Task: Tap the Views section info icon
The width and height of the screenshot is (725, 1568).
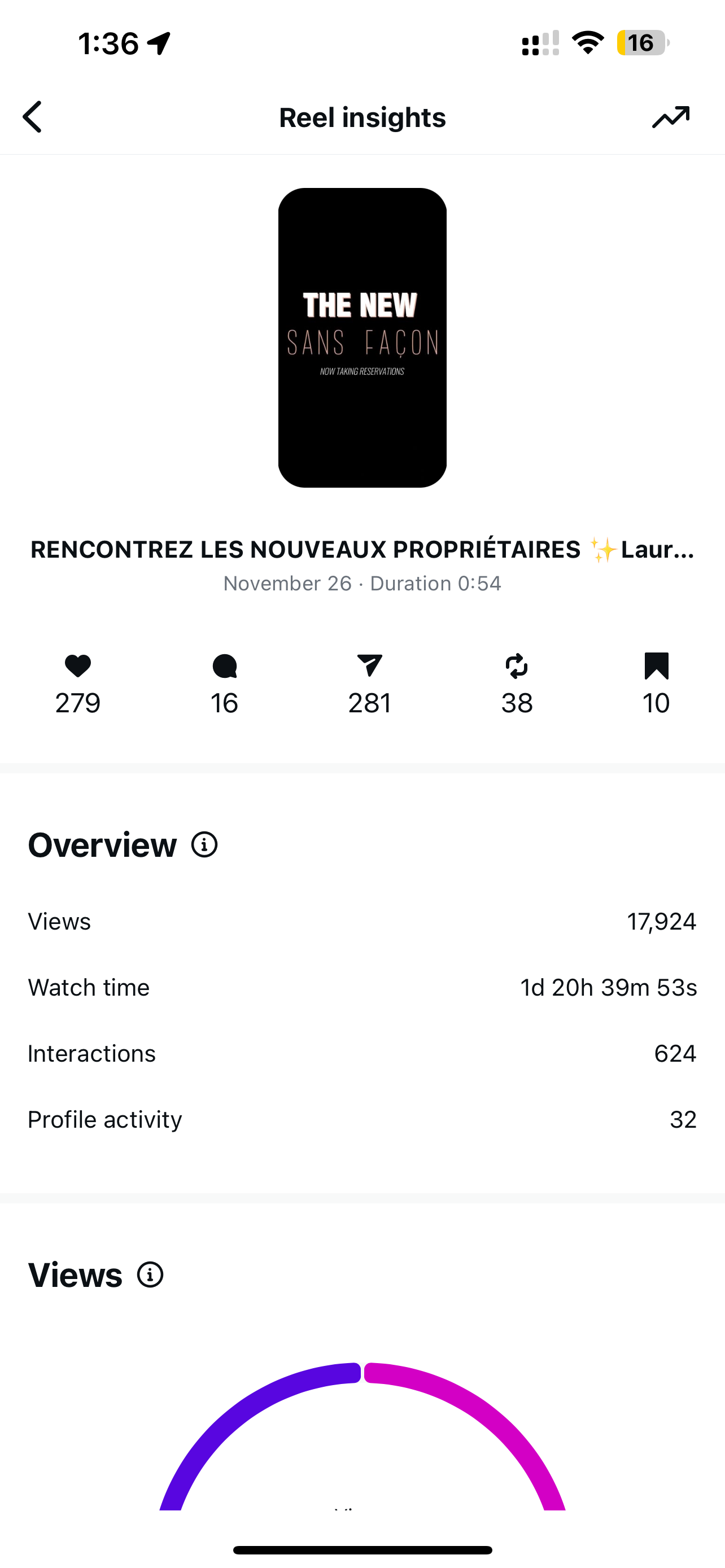Action: click(x=150, y=1274)
